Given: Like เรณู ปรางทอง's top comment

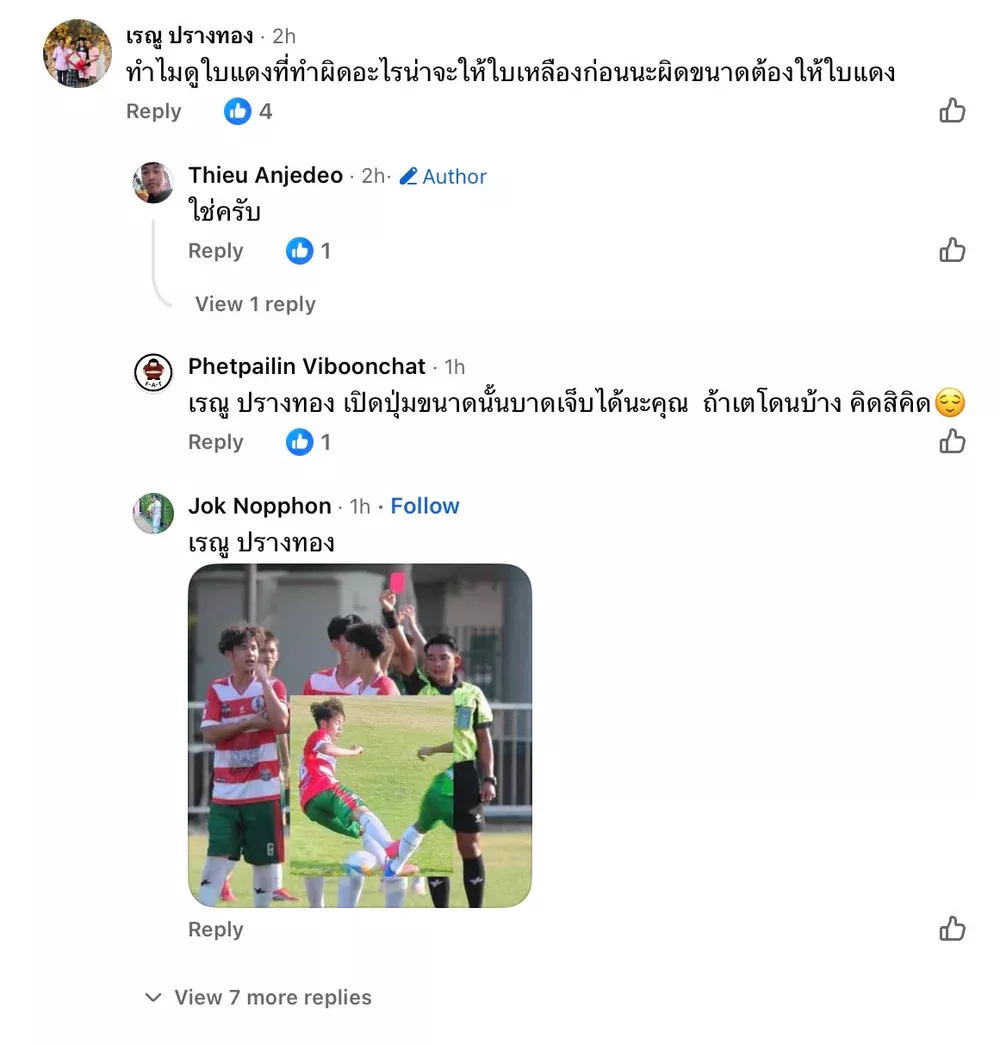Looking at the screenshot, I should (952, 110).
